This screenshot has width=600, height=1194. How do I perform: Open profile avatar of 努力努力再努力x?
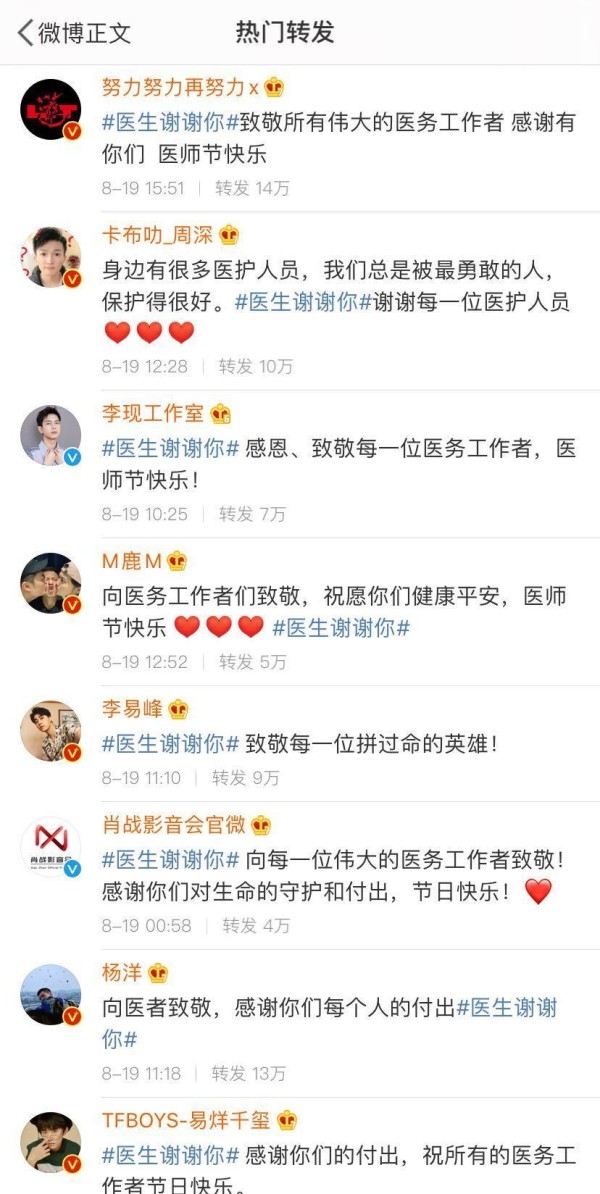point(50,110)
